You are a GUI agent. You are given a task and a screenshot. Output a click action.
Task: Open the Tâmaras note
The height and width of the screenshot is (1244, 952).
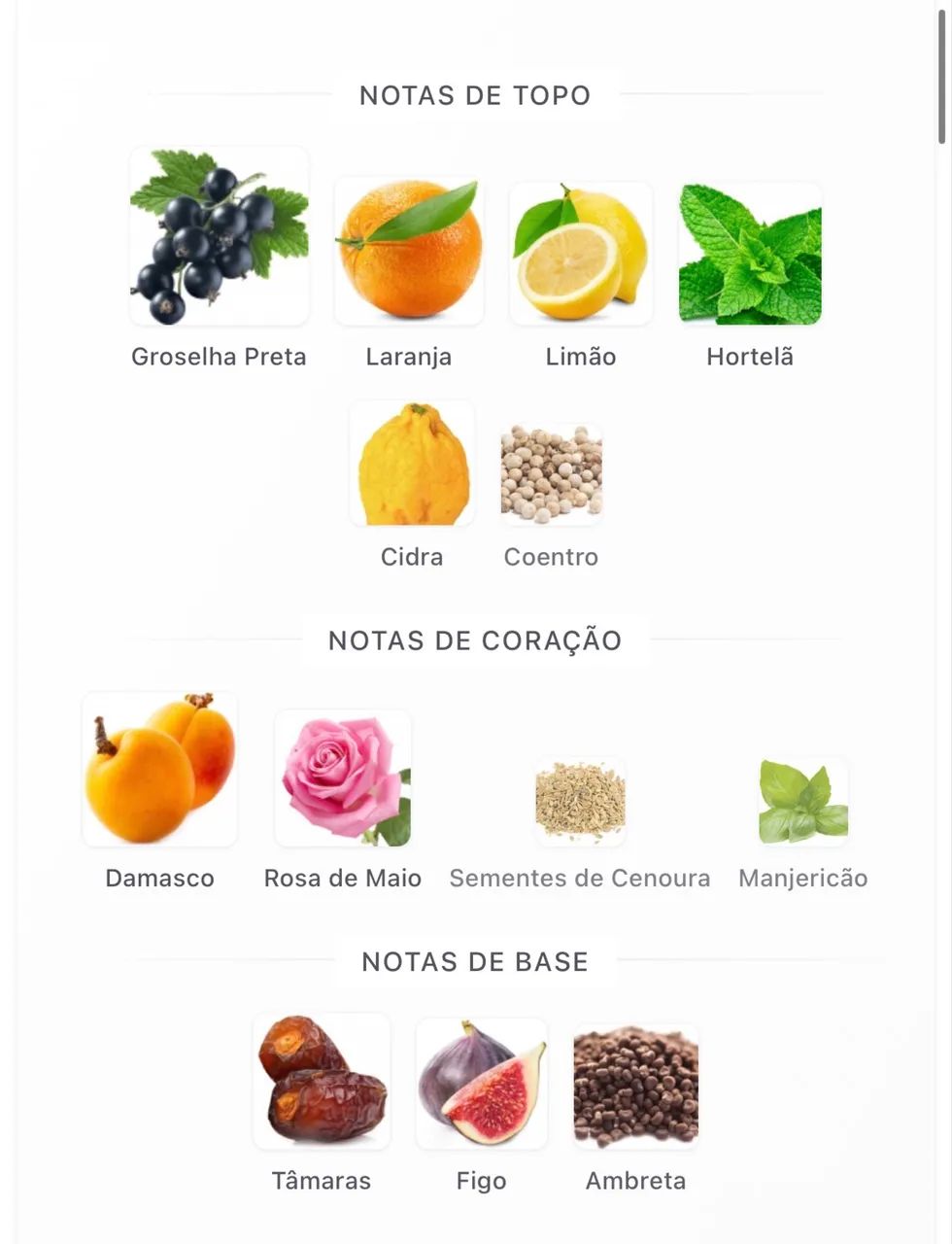tap(322, 1081)
